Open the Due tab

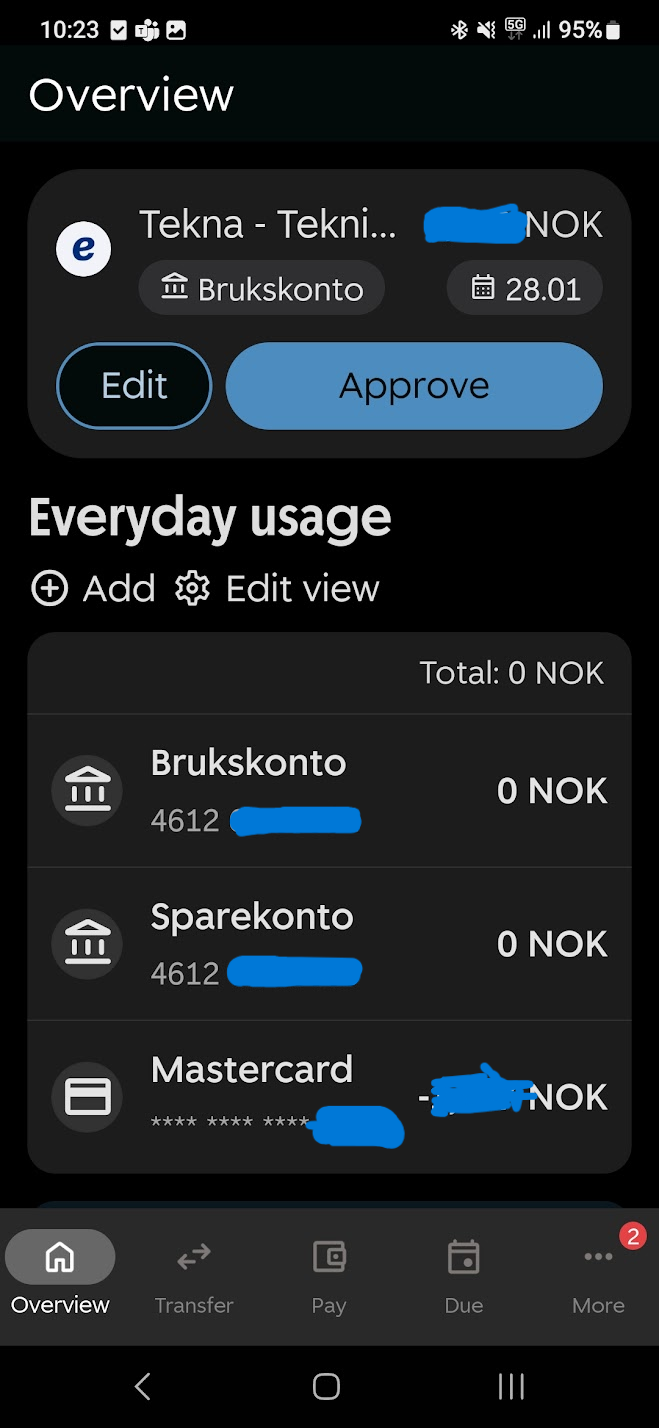click(464, 1277)
